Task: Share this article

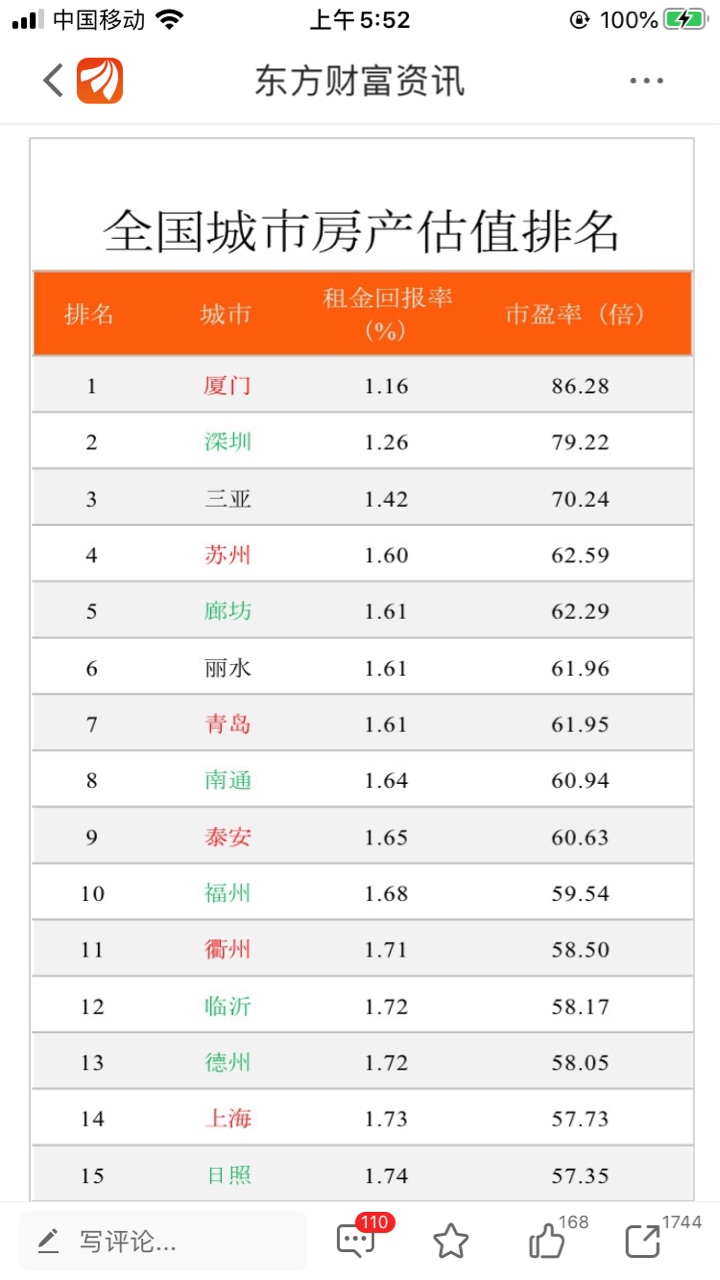Action: pyautogui.click(x=643, y=1242)
